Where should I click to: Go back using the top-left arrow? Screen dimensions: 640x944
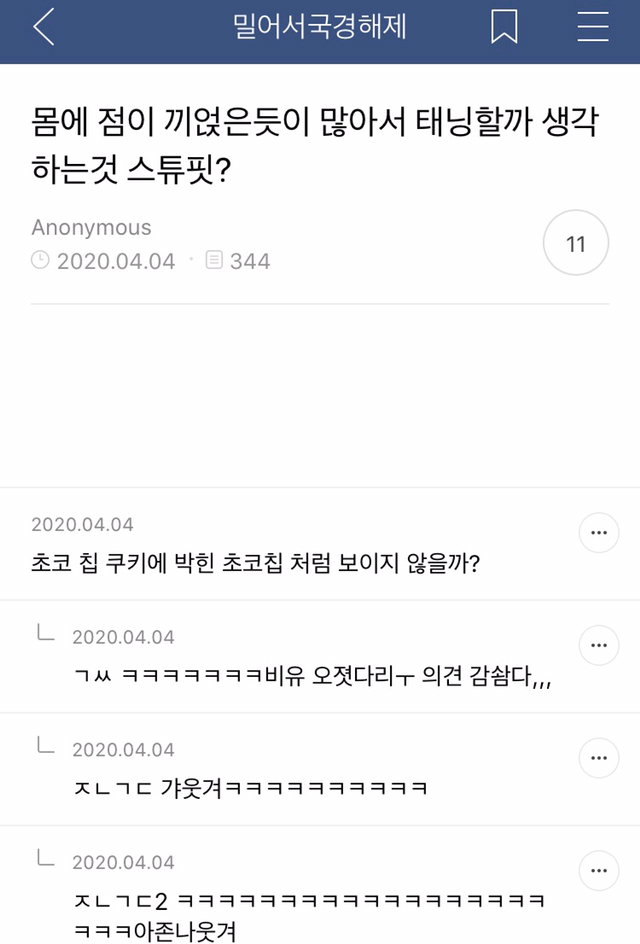(44, 27)
